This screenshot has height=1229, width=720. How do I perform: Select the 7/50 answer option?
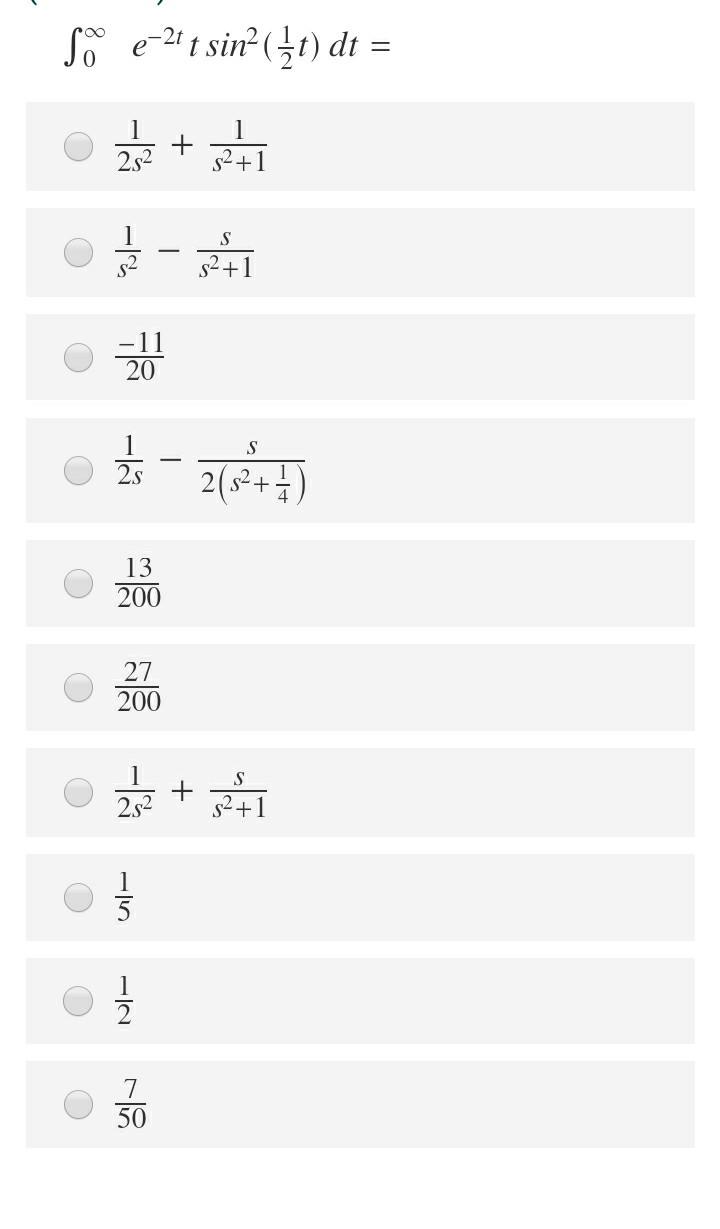[x=78, y=1104]
